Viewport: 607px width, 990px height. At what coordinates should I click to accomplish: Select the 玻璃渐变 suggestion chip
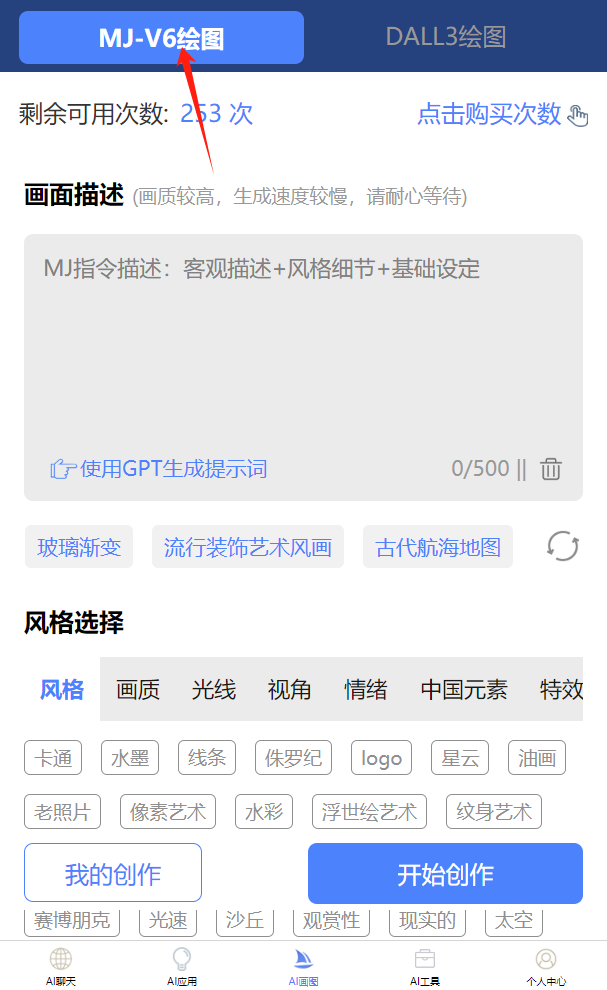[79, 547]
